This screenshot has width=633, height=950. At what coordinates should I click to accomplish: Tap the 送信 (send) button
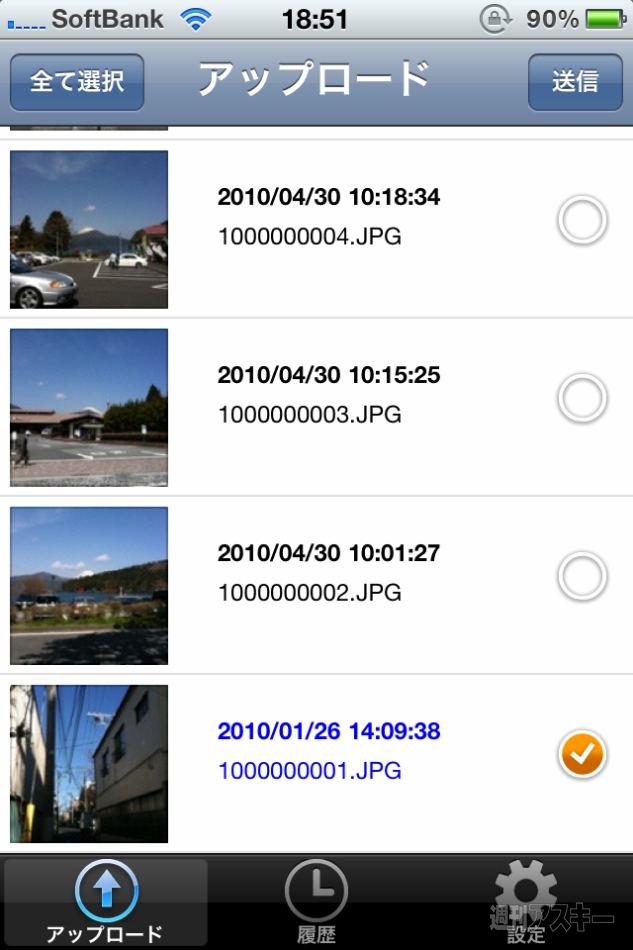(x=575, y=82)
